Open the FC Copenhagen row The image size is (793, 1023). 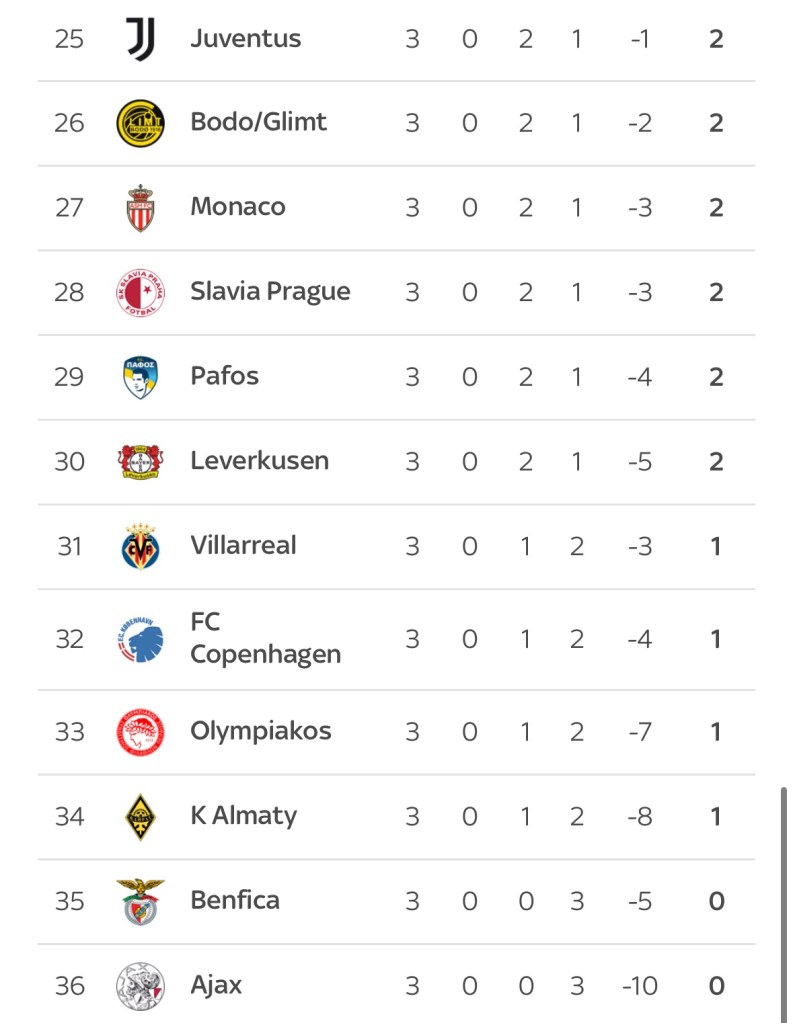(x=265, y=638)
